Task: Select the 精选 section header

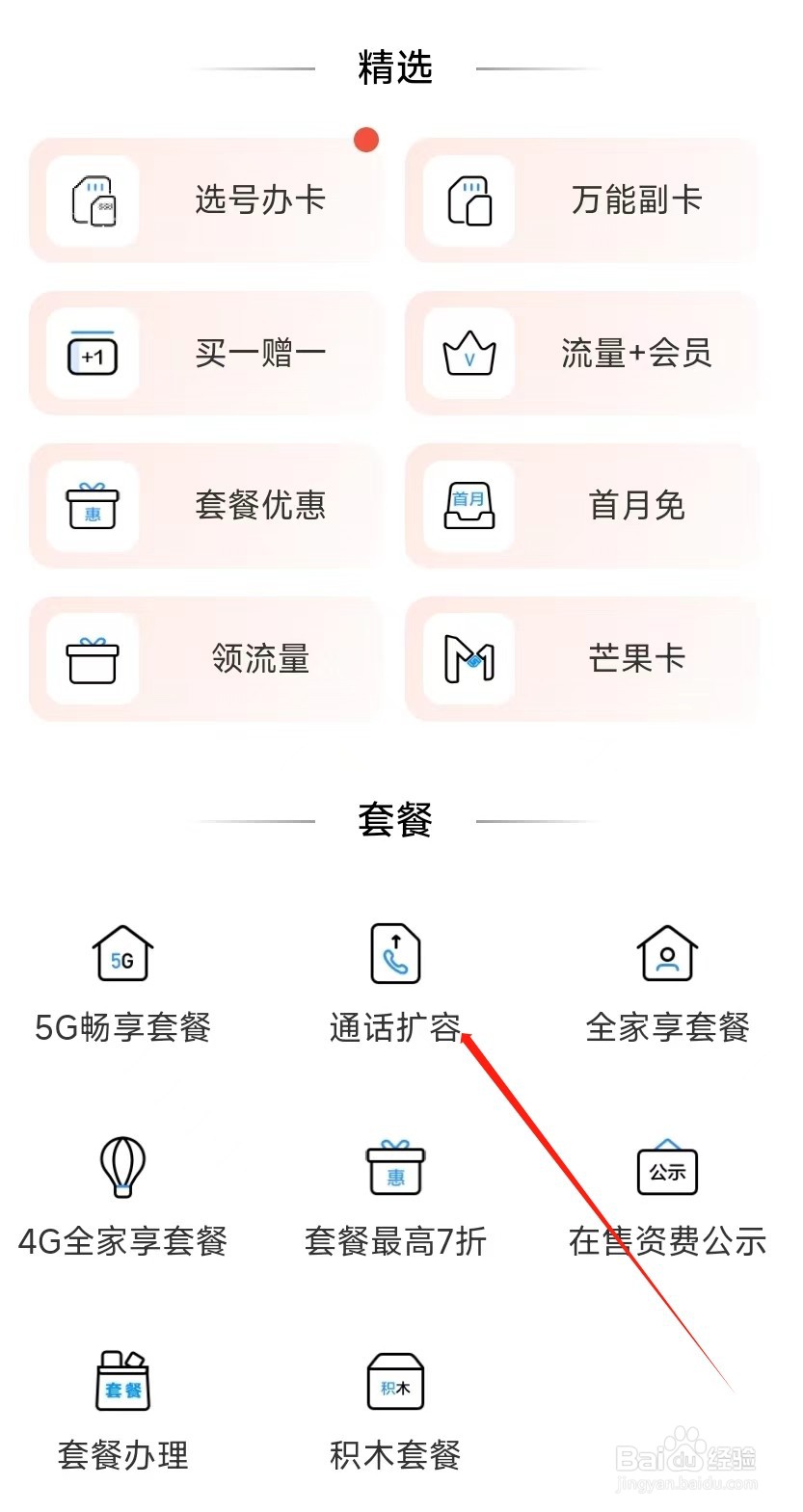Action: [394, 67]
